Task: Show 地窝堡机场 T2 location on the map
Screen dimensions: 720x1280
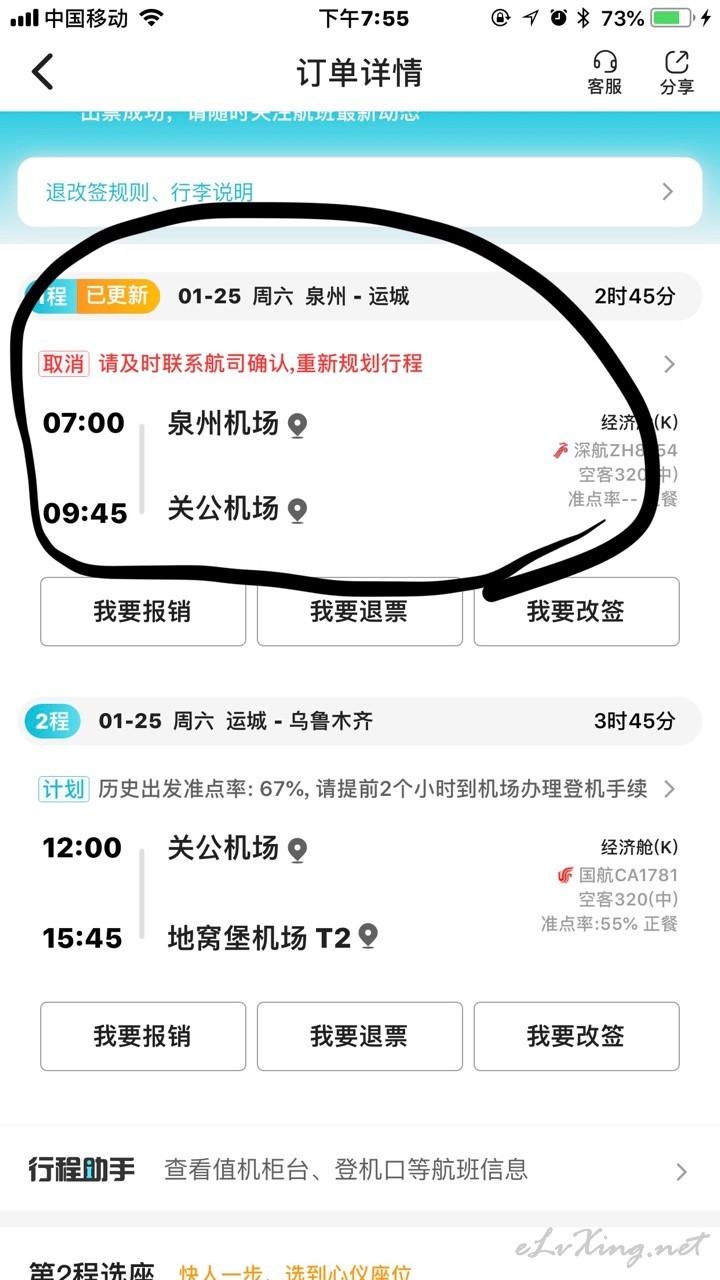Action: [368, 937]
